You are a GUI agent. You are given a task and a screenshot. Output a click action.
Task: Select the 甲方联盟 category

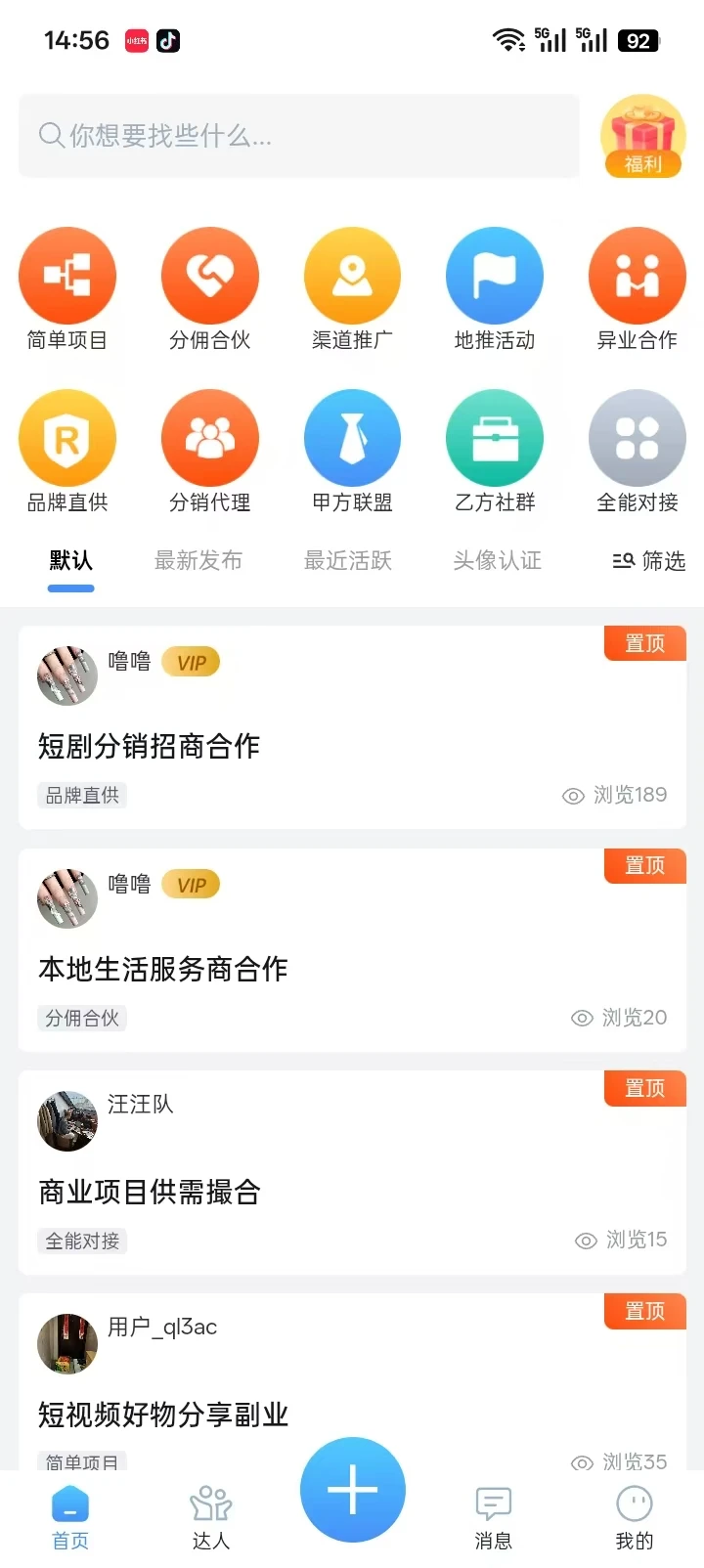(x=352, y=452)
